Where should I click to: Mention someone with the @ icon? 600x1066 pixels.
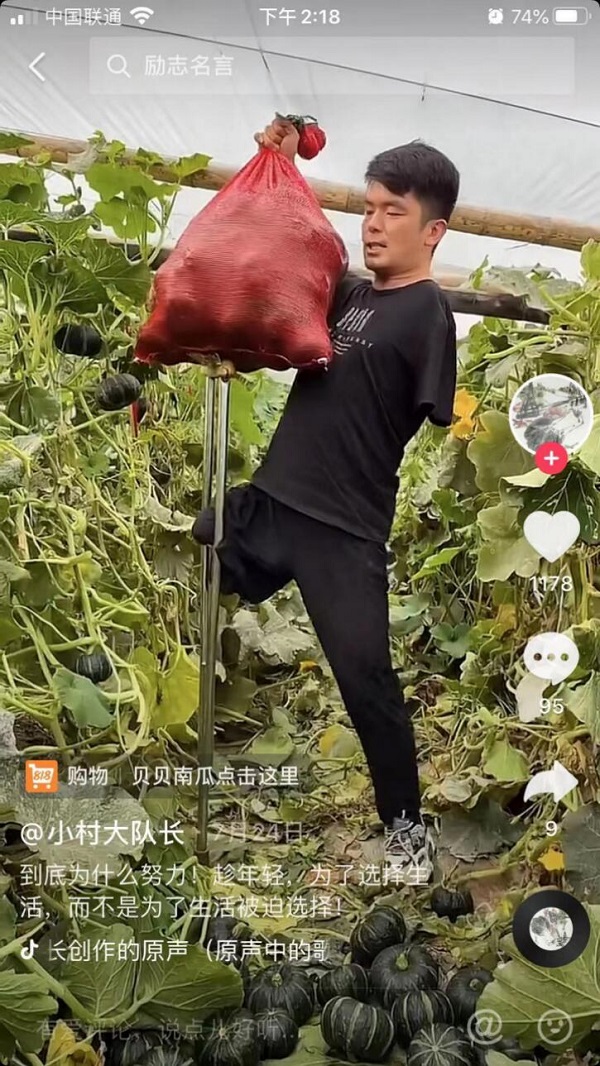click(485, 1026)
